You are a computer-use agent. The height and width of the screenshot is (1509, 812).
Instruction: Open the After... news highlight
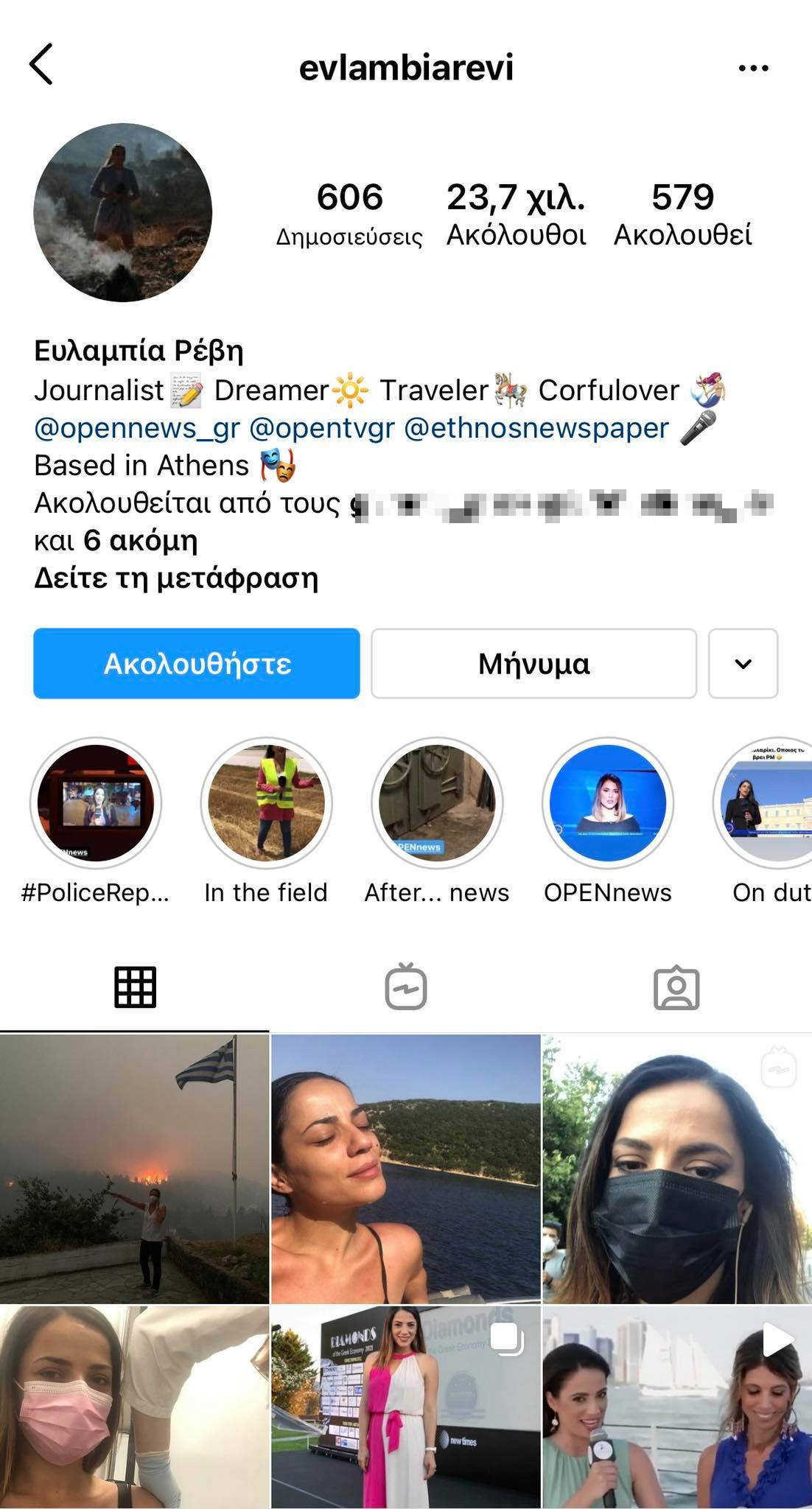(437, 802)
